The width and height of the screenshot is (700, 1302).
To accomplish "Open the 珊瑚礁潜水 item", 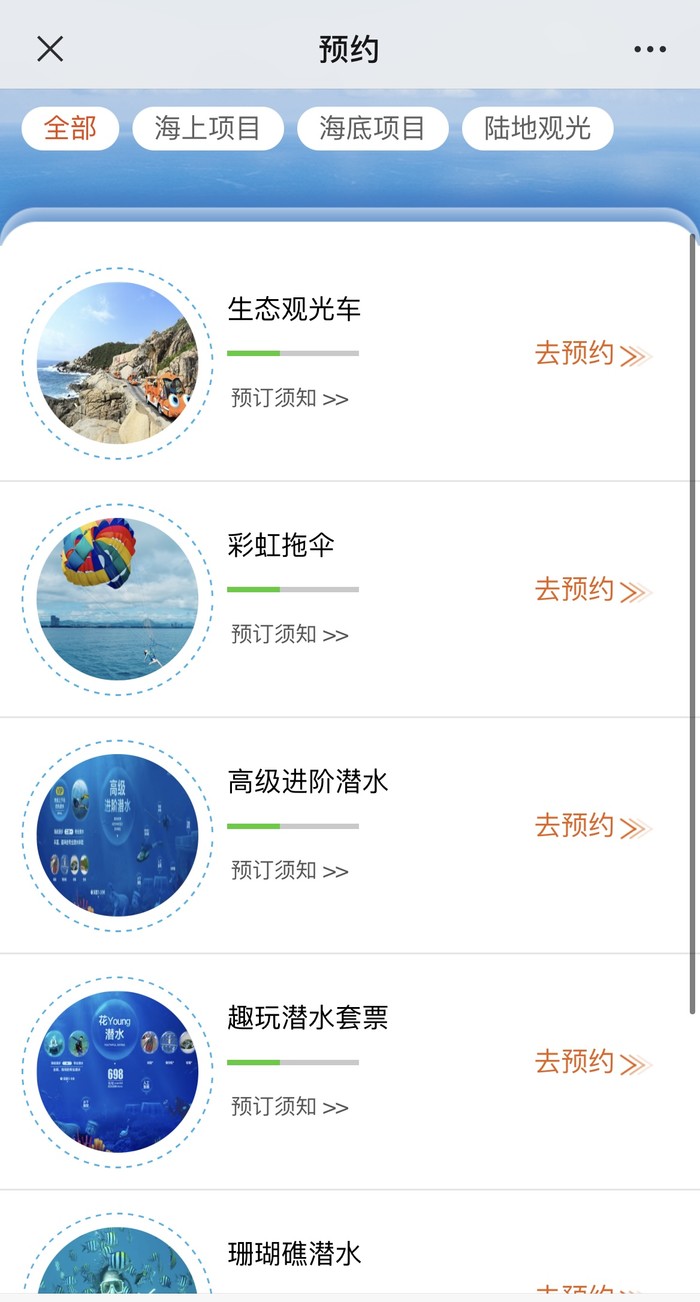I will 294,1254.
